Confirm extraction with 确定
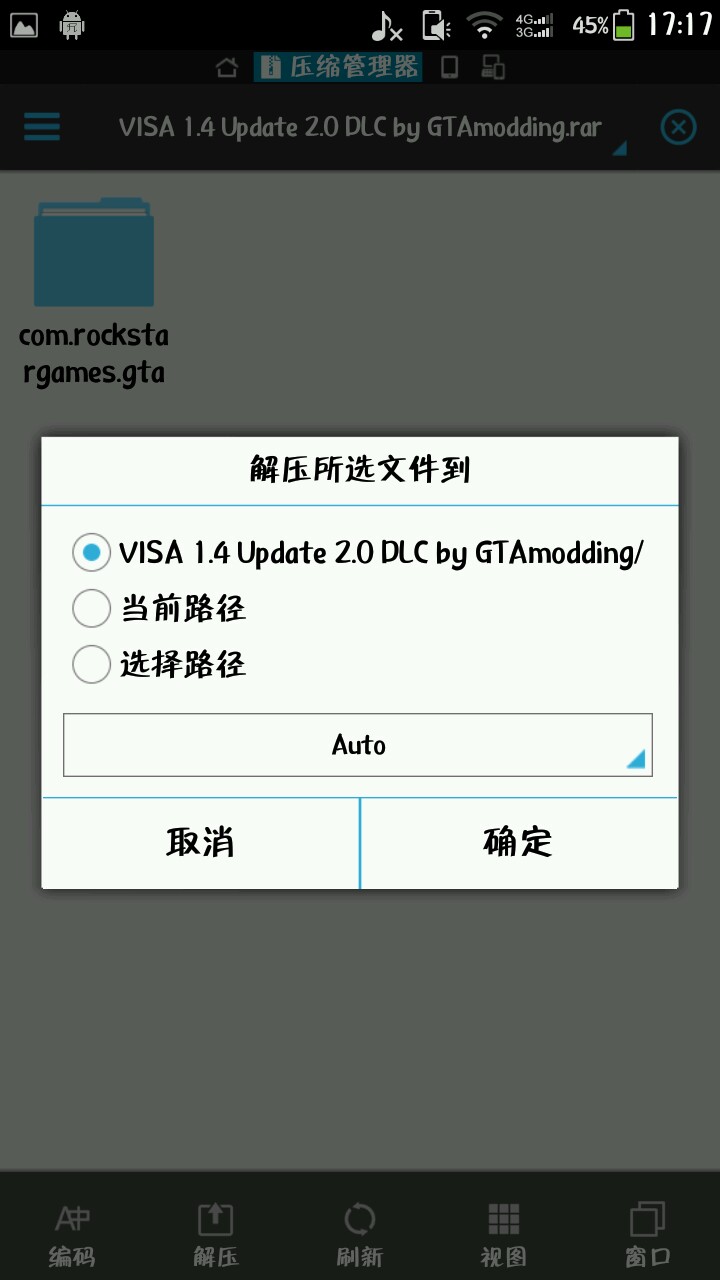The height and width of the screenshot is (1280, 720). coord(518,842)
